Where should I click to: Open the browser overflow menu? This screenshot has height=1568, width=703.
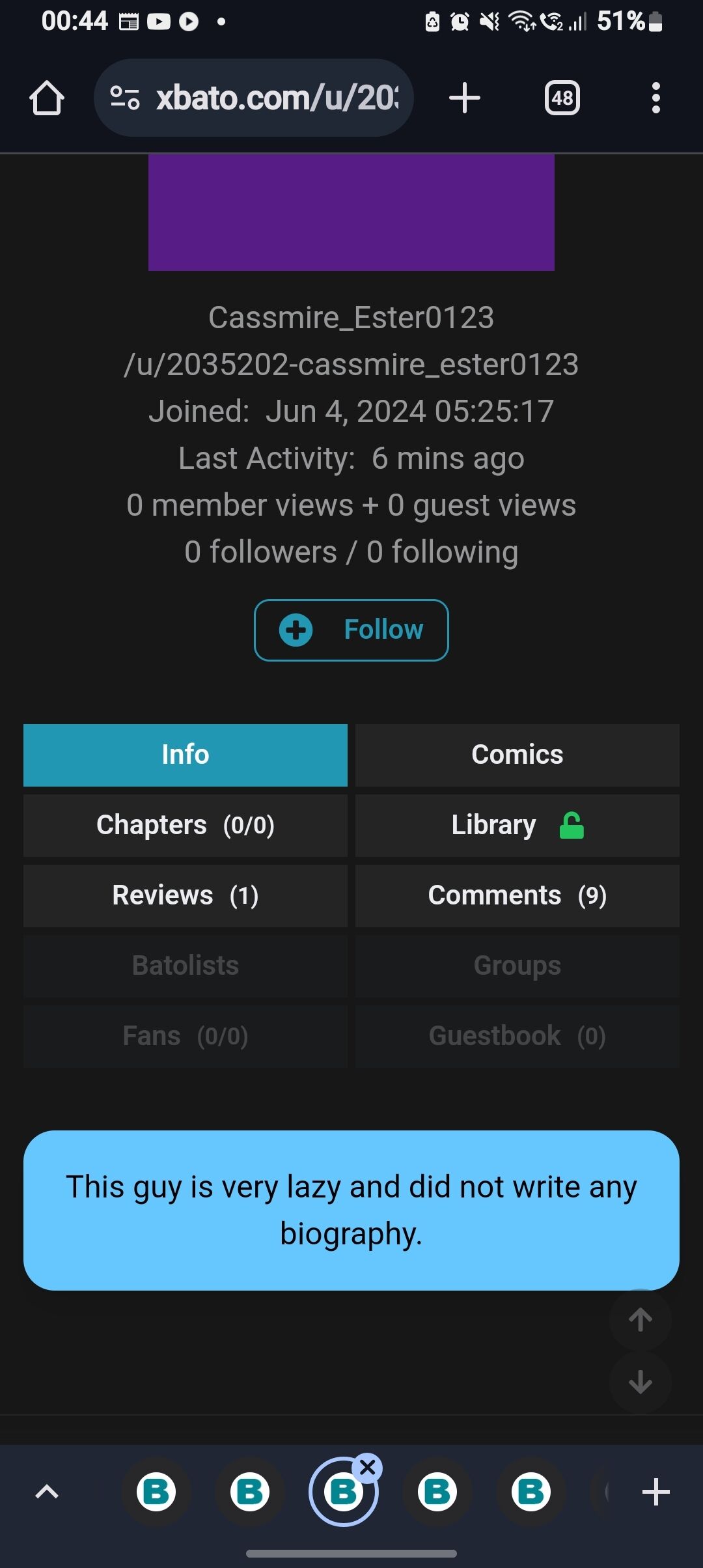point(656,98)
